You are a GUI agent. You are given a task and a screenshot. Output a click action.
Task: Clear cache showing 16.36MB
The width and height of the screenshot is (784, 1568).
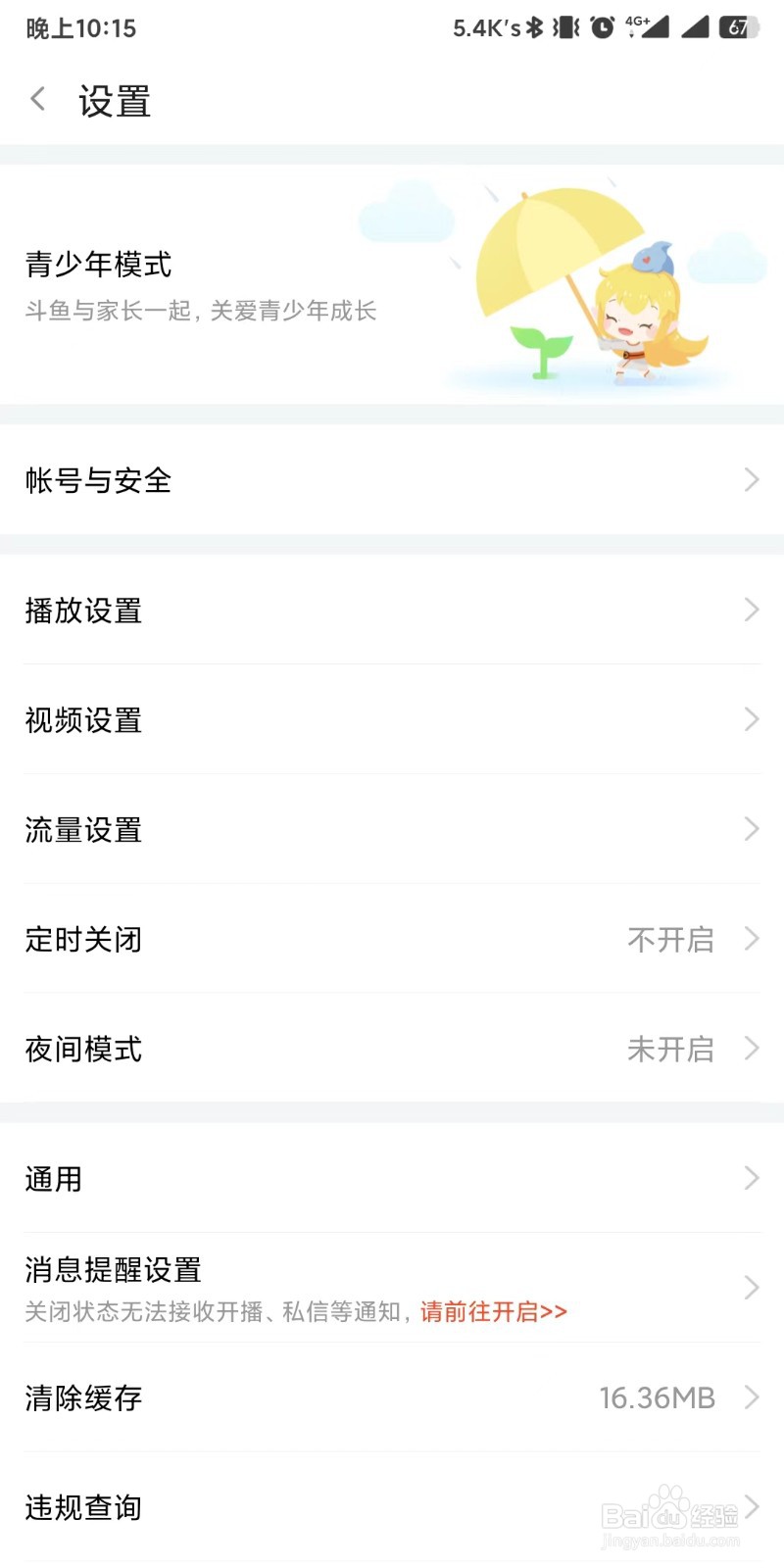click(392, 1397)
